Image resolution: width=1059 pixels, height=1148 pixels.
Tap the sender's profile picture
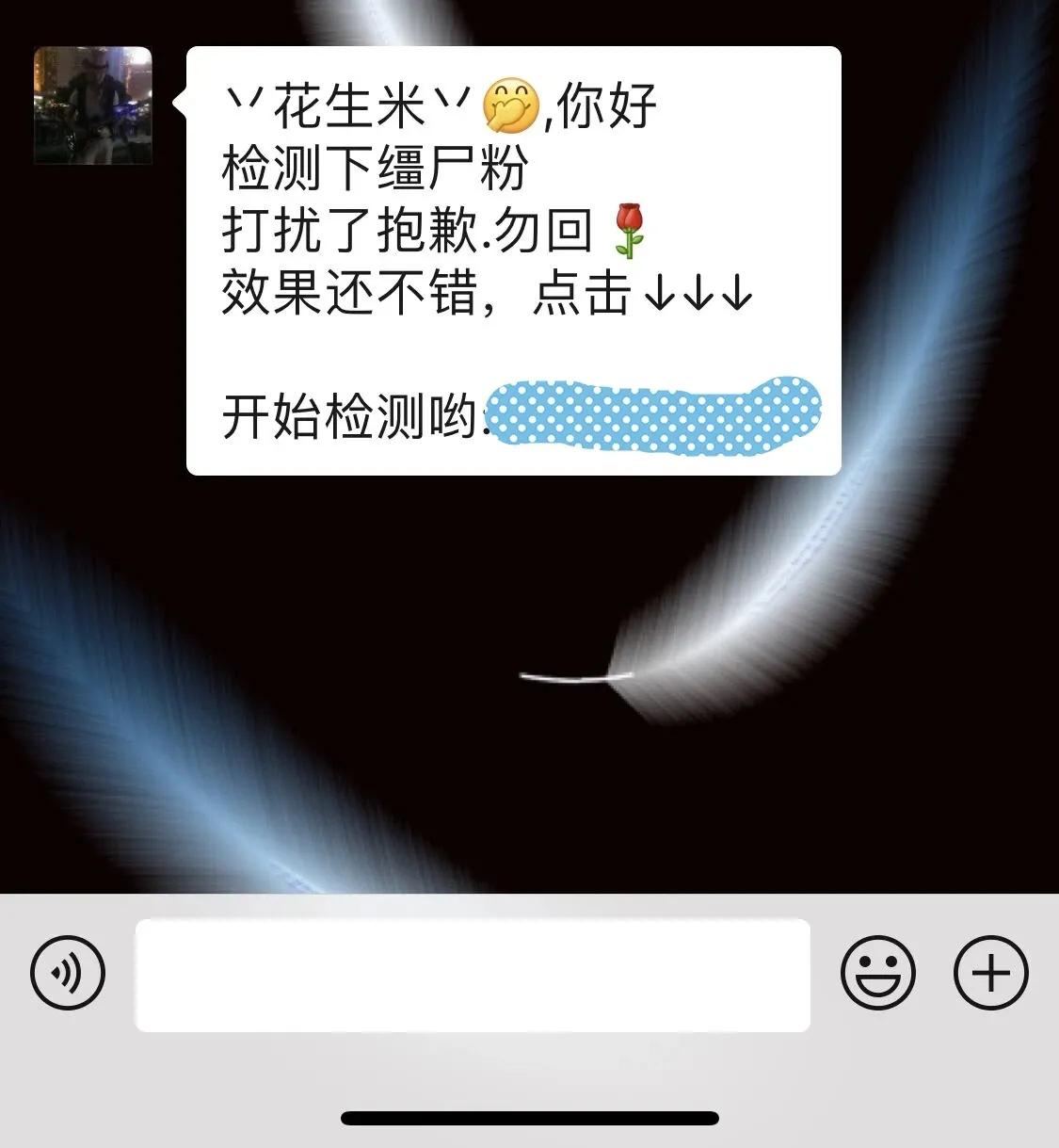coord(91,105)
